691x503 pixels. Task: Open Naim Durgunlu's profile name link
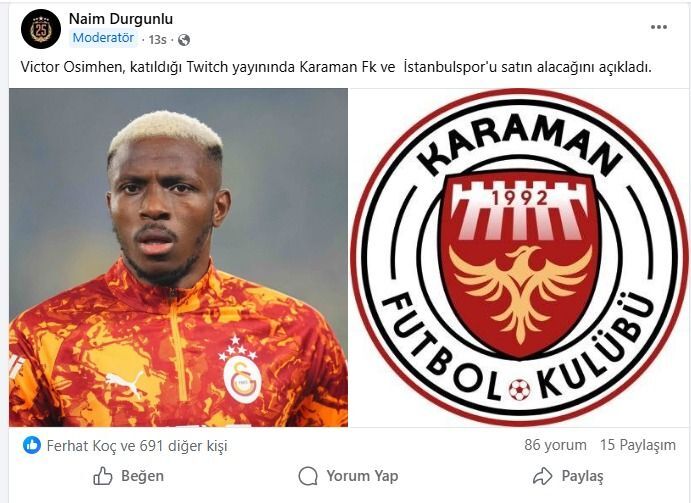tap(121, 18)
